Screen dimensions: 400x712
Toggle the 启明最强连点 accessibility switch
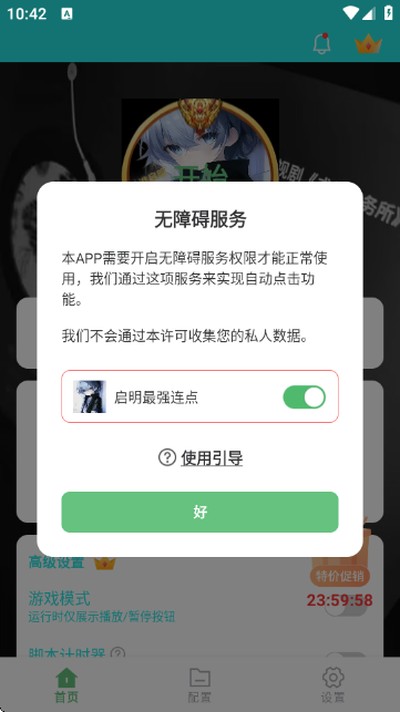point(304,397)
